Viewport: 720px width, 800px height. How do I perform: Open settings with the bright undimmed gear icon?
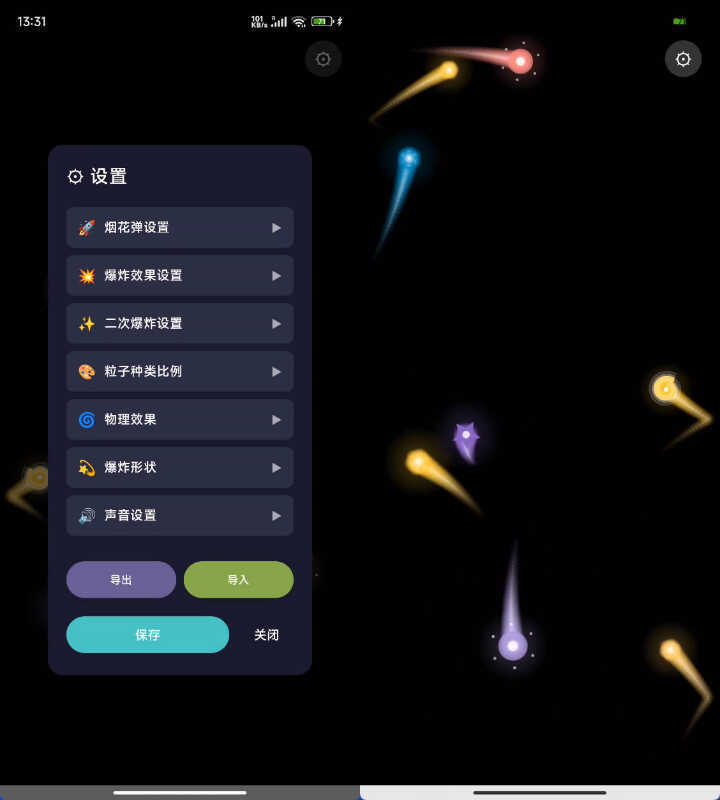(683, 59)
